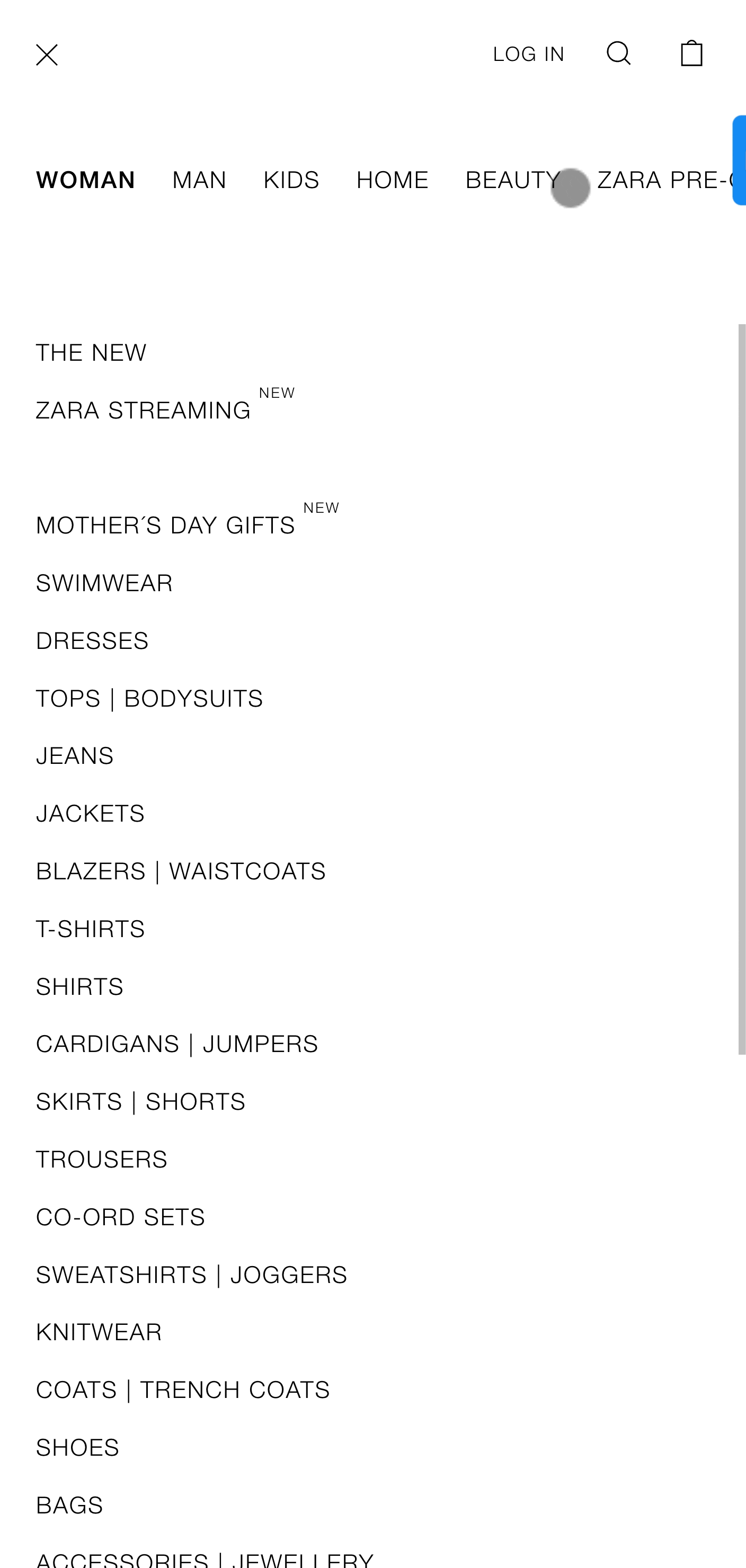Viewport: 746px width, 1568px height.
Task: Select CO-ORD SETS category
Action: [121, 1217]
